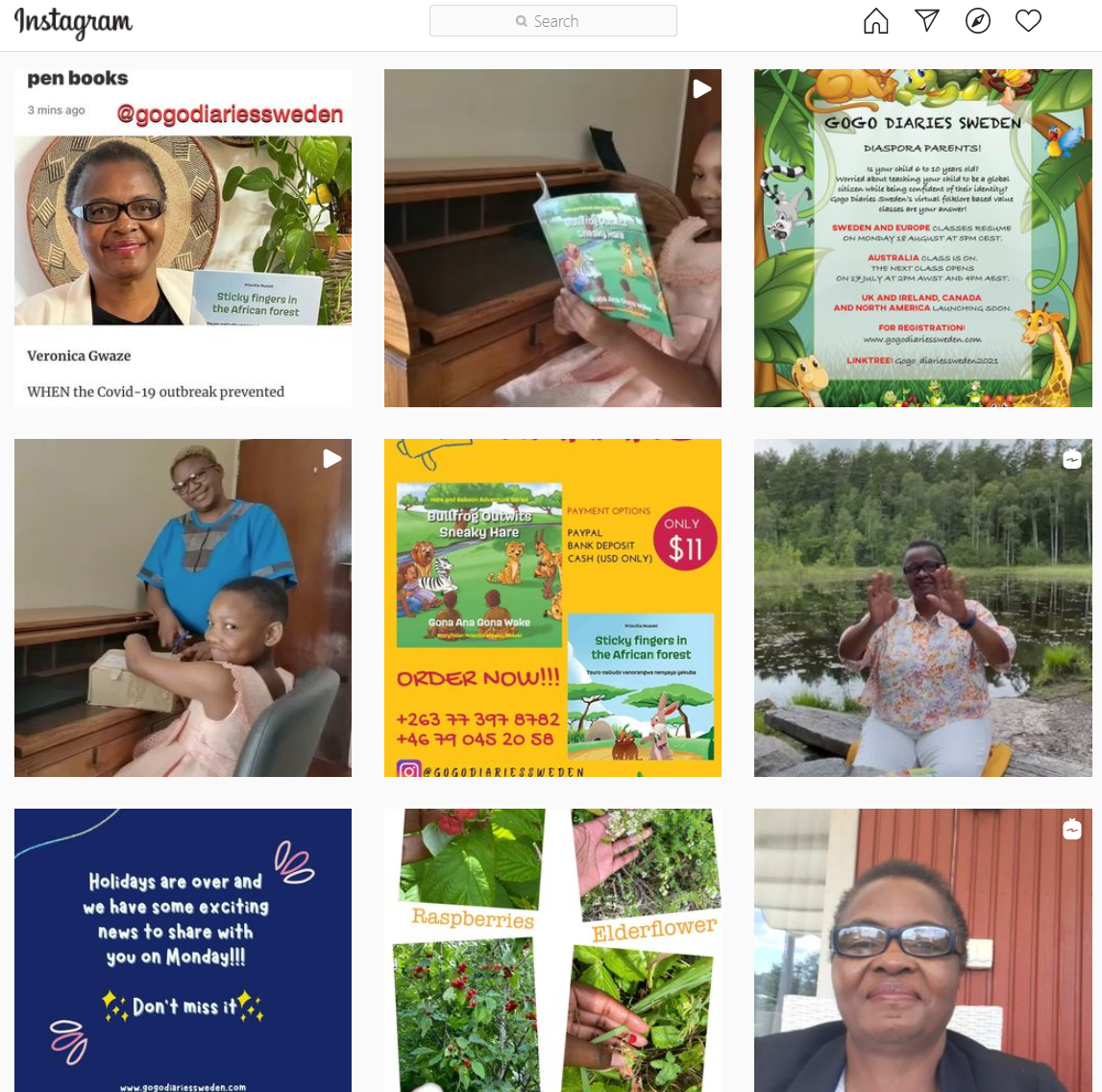Open the Veronica Gwaze article post
The width and height of the screenshot is (1102, 1092).
click(x=183, y=238)
